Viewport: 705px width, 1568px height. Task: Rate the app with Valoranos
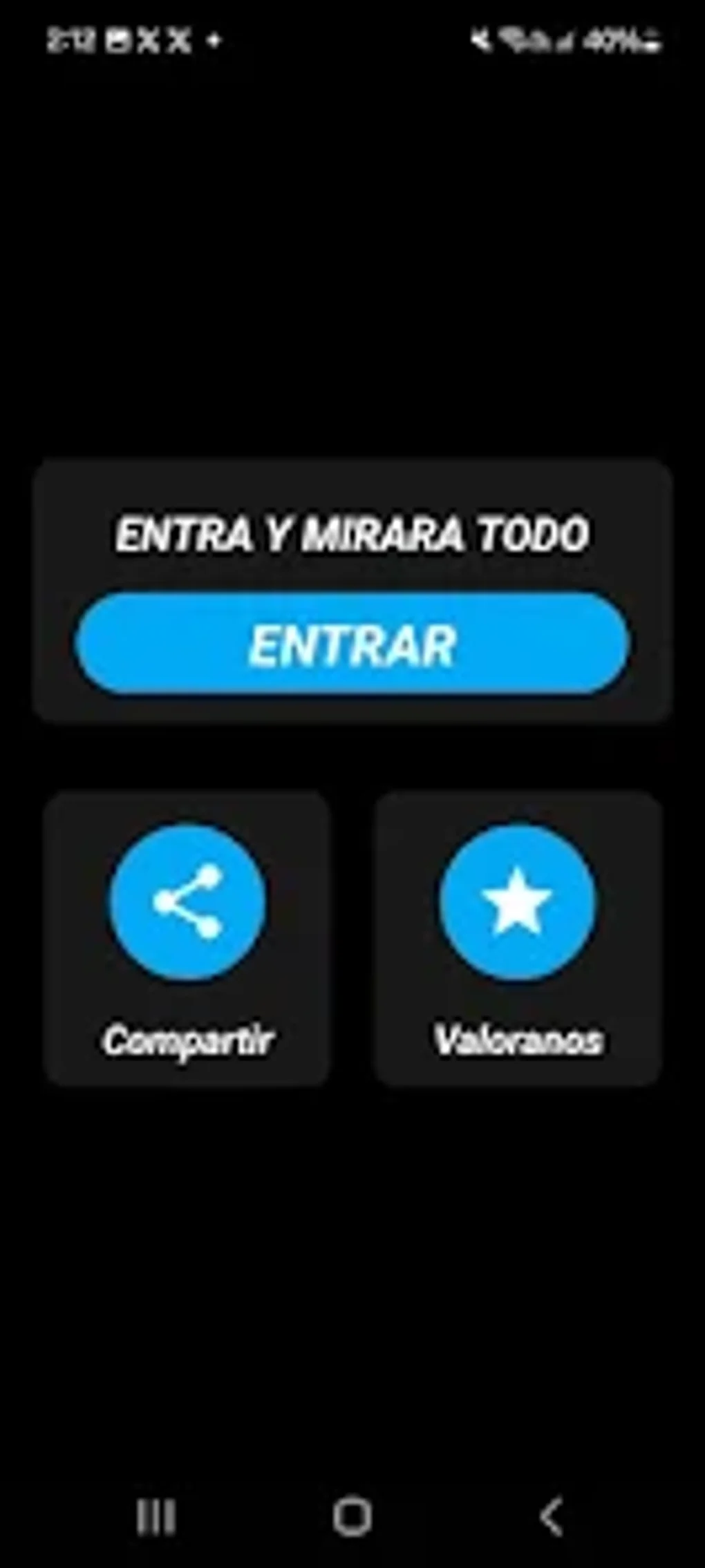pyautogui.click(x=517, y=902)
